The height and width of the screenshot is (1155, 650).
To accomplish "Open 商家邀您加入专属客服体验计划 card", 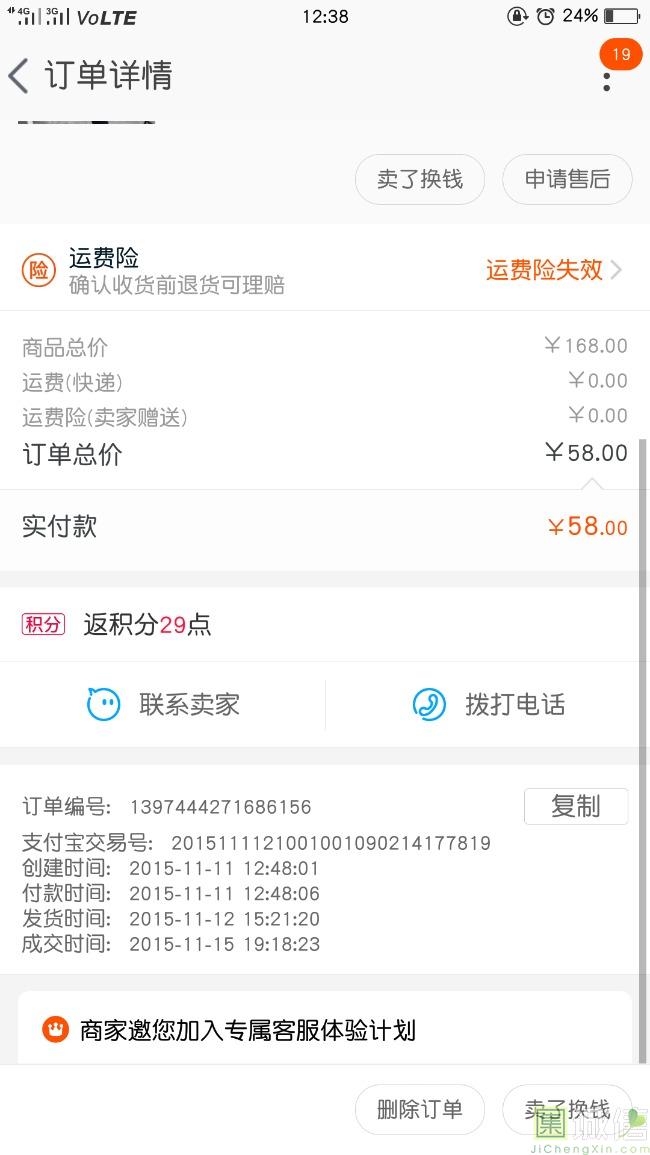I will tap(325, 1029).
